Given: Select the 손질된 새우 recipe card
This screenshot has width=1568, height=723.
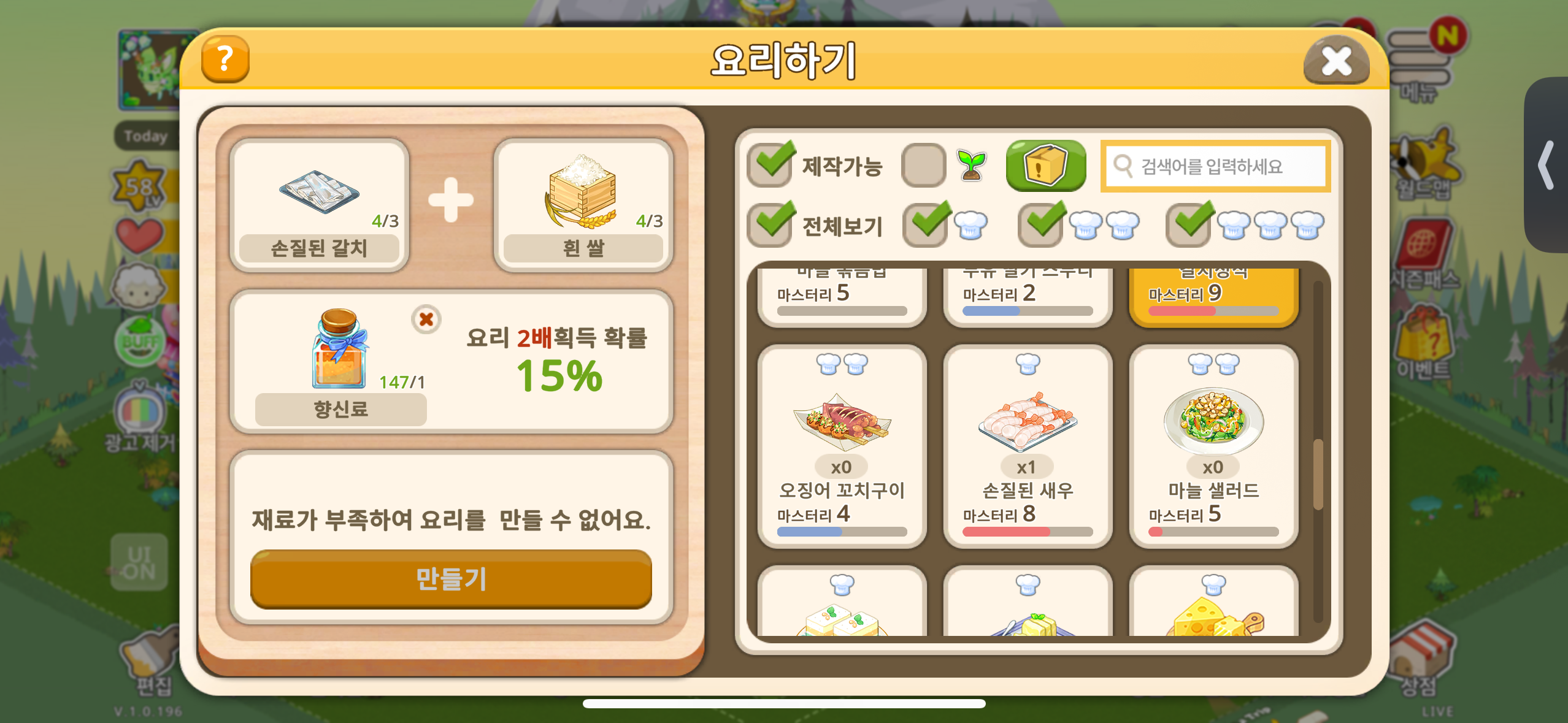Looking at the screenshot, I should [x=1028, y=446].
